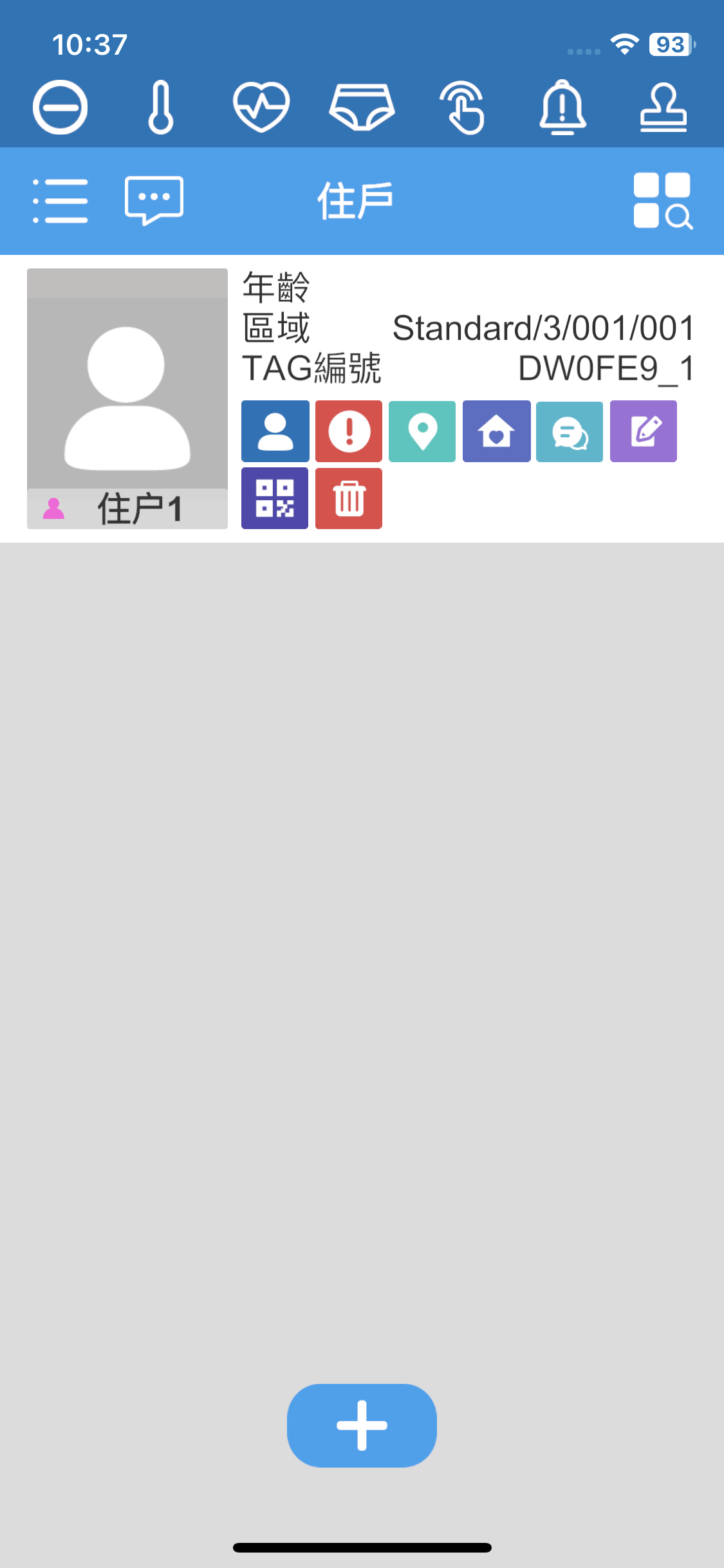Edit 住户1's details
This screenshot has height=1568, width=724.
[644, 431]
